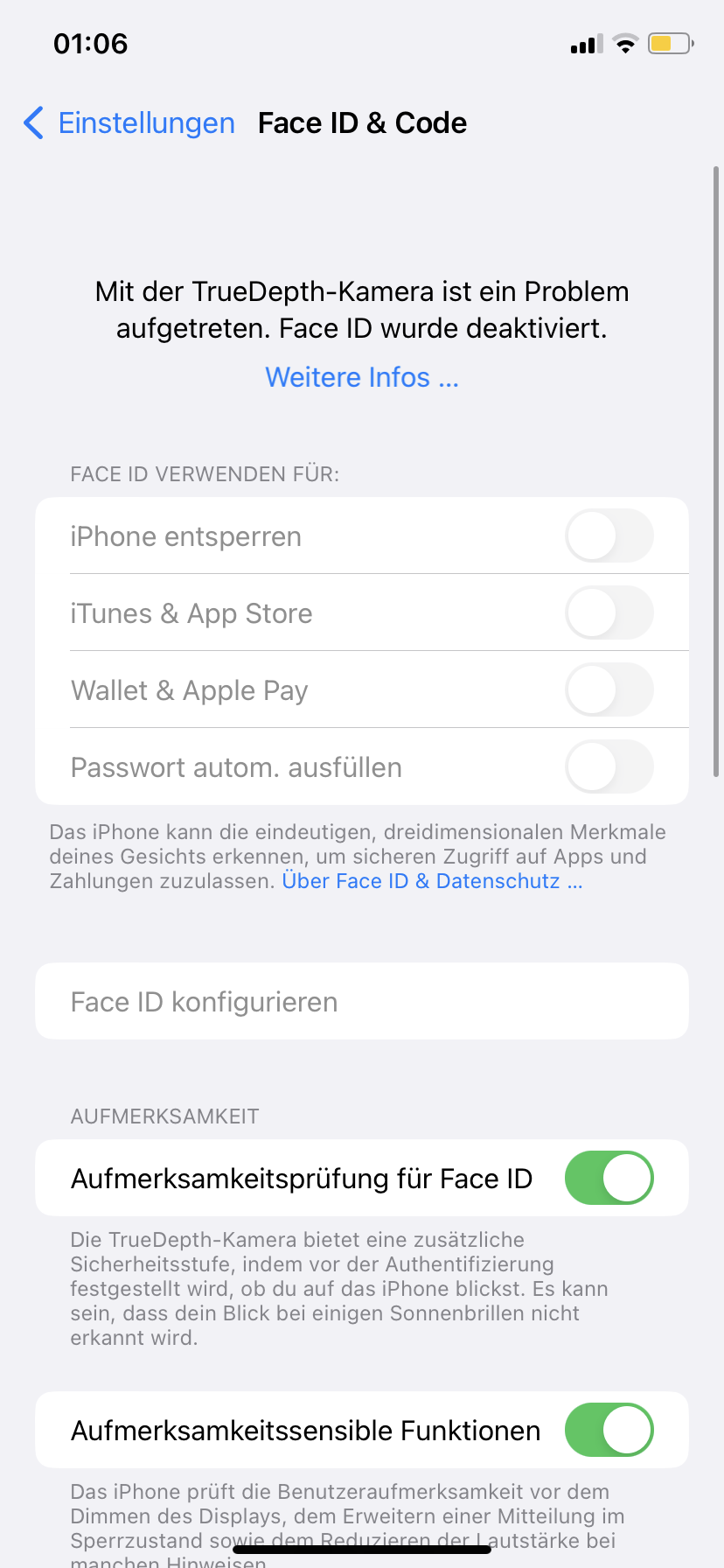The width and height of the screenshot is (724, 1568).
Task: Toggle Passwort autom. ausfüllen switch
Action: (x=609, y=766)
